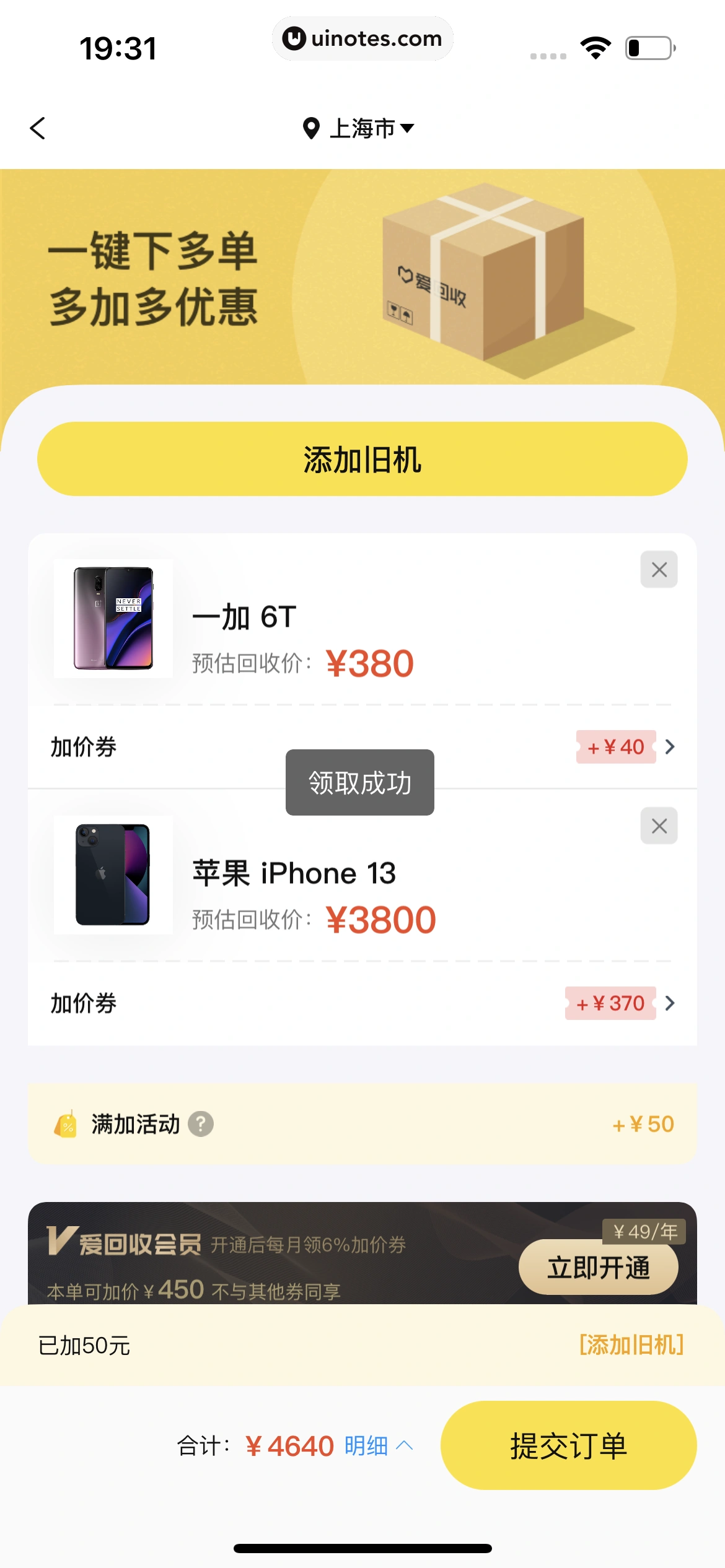Tap the yellow 添加旧机 button
725x1568 pixels.
point(362,459)
